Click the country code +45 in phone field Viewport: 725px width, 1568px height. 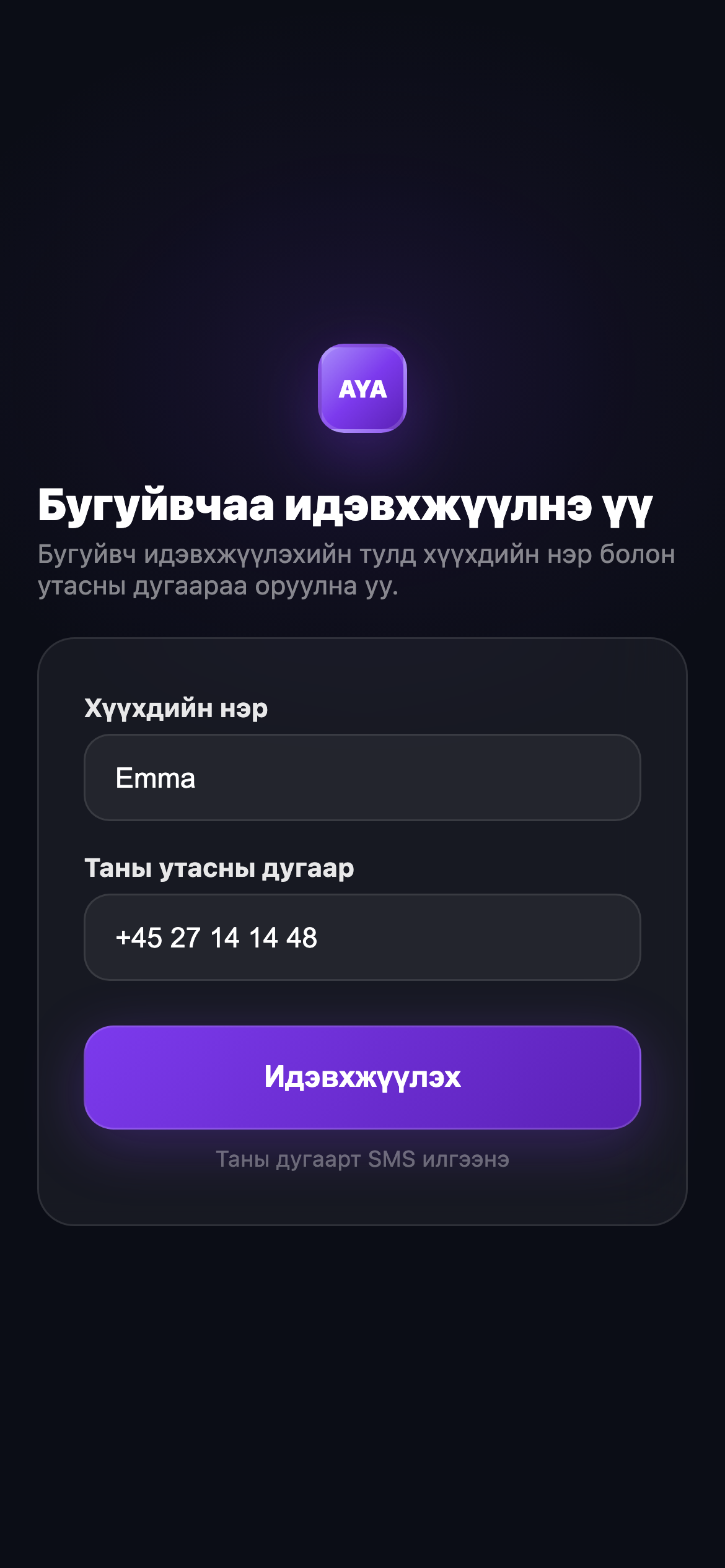pyautogui.click(x=139, y=938)
